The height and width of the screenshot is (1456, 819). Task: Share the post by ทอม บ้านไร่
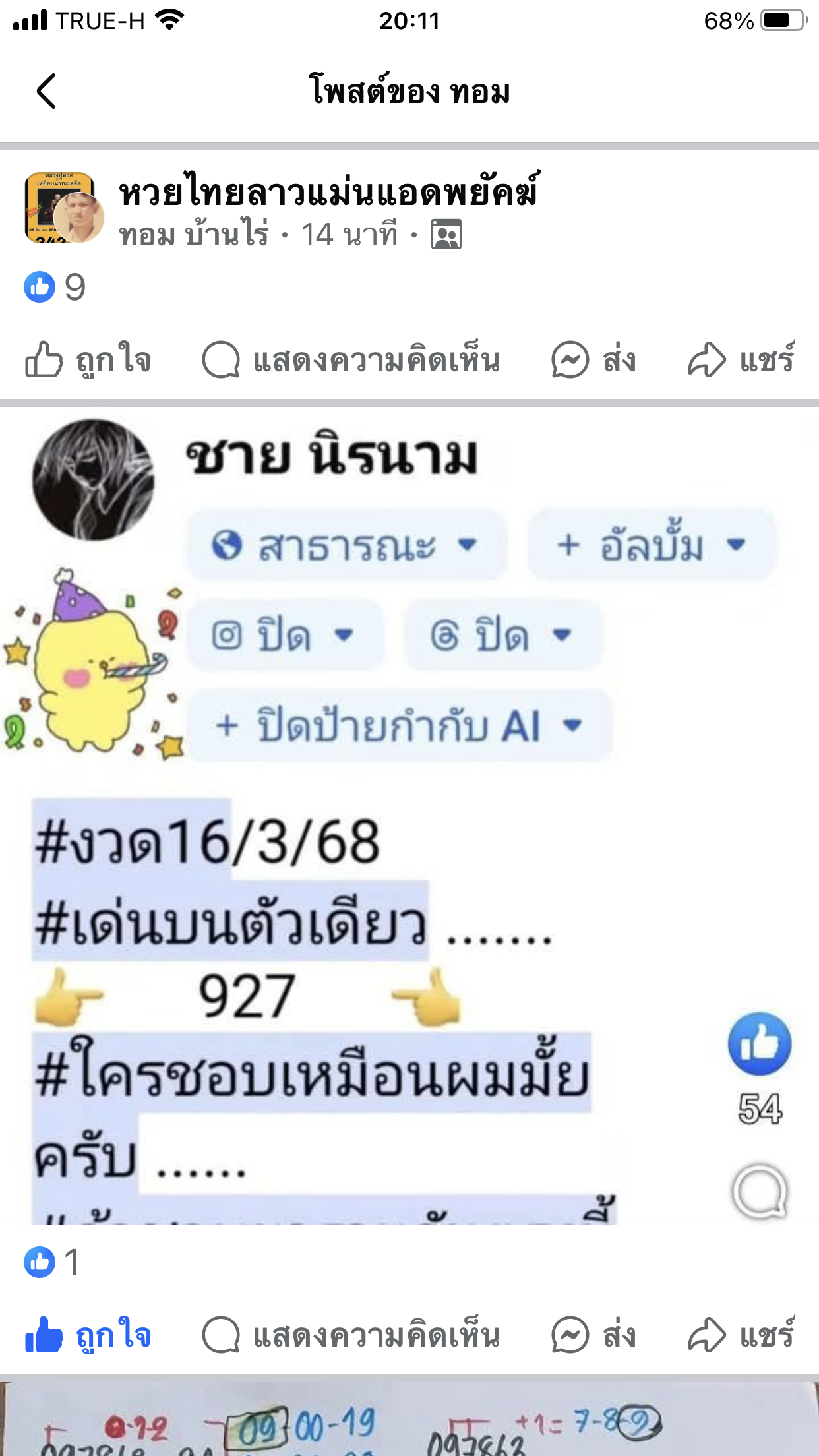pos(740,360)
